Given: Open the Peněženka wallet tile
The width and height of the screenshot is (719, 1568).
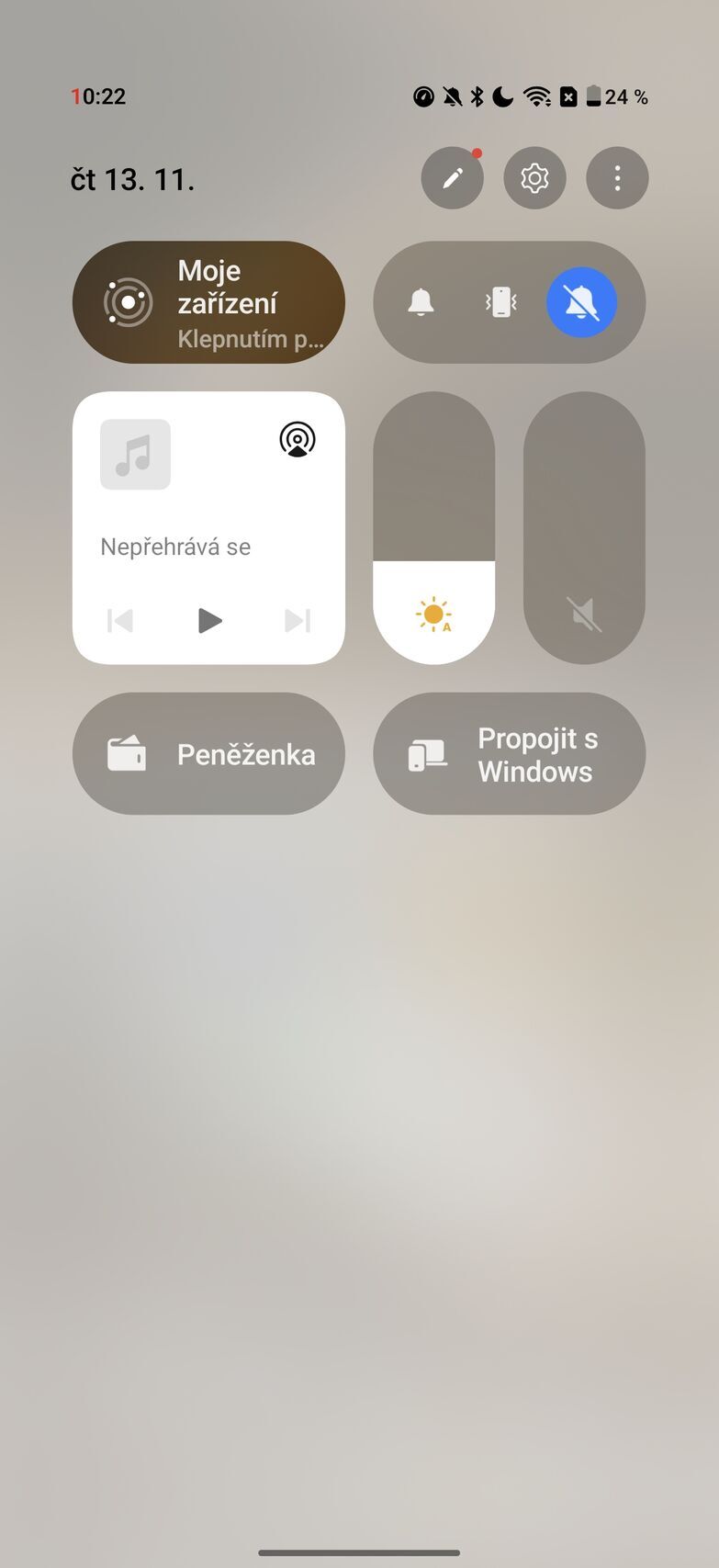Looking at the screenshot, I should (x=208, y=754).
